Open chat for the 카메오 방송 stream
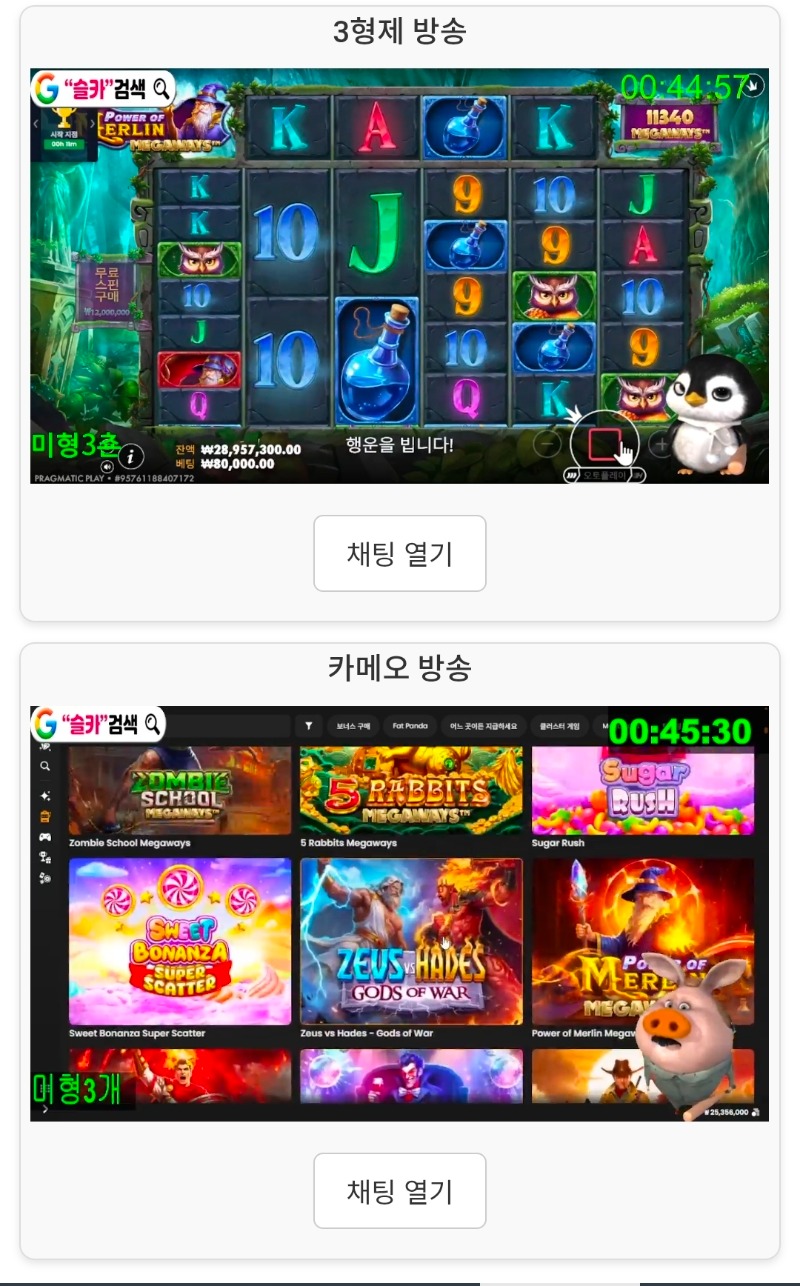The height and width of the screenshot is (1286, 800). pyautogui.click(x=399, y=1190)
